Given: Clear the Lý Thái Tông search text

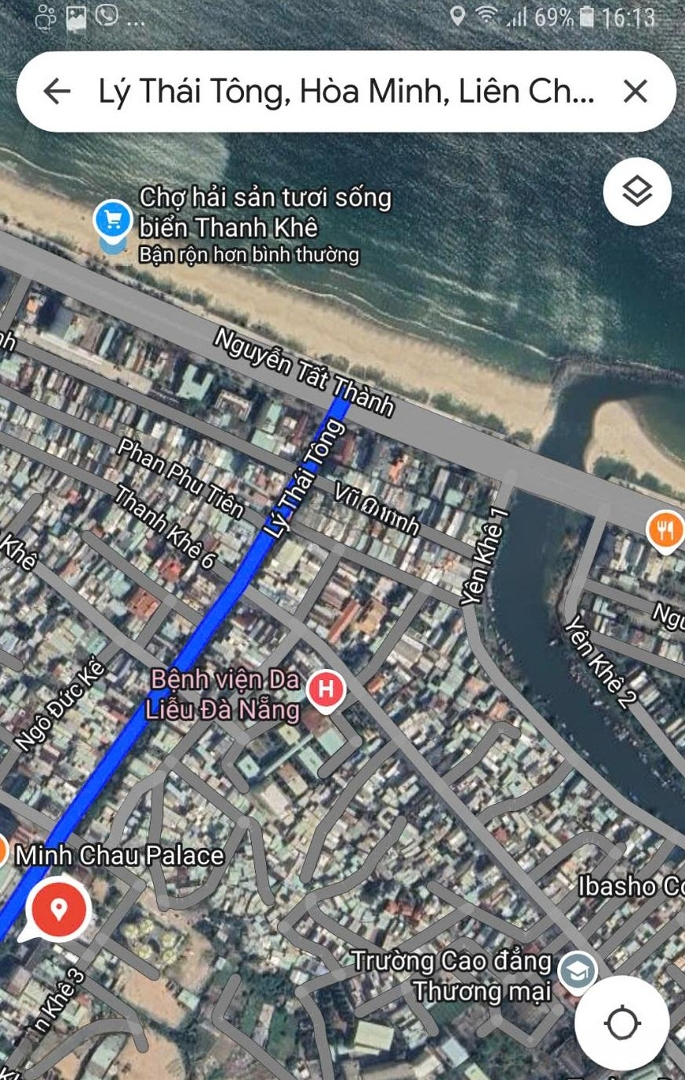Looking at the screenshot, I should pos(635,92).
